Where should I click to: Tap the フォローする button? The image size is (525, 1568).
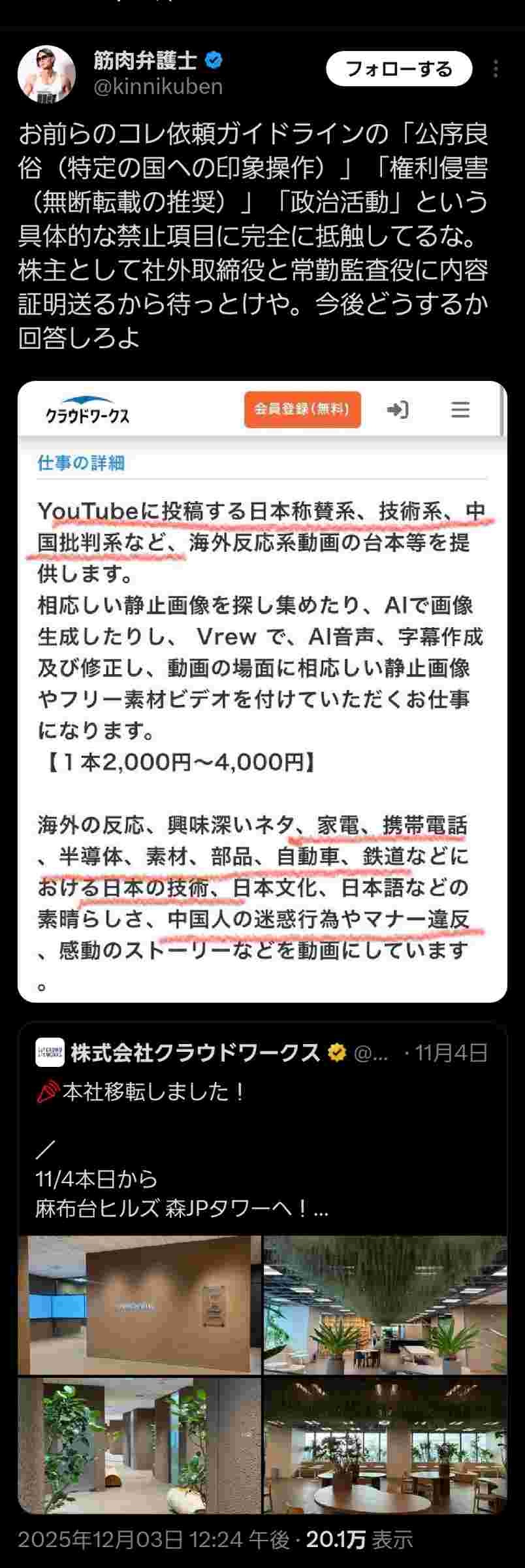pyautogui.click(x=398, y=69)
